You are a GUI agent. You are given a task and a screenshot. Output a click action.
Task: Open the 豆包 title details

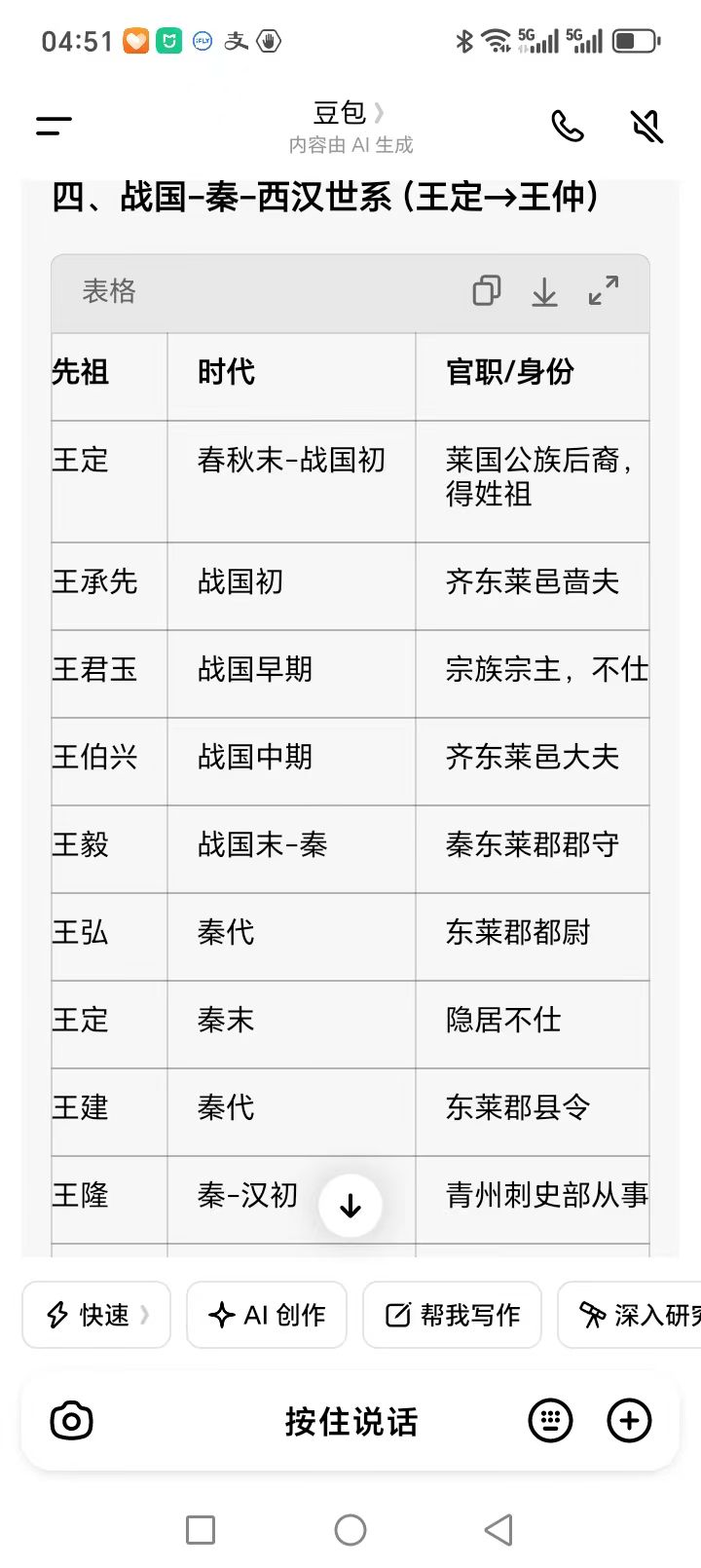point(349,114)
